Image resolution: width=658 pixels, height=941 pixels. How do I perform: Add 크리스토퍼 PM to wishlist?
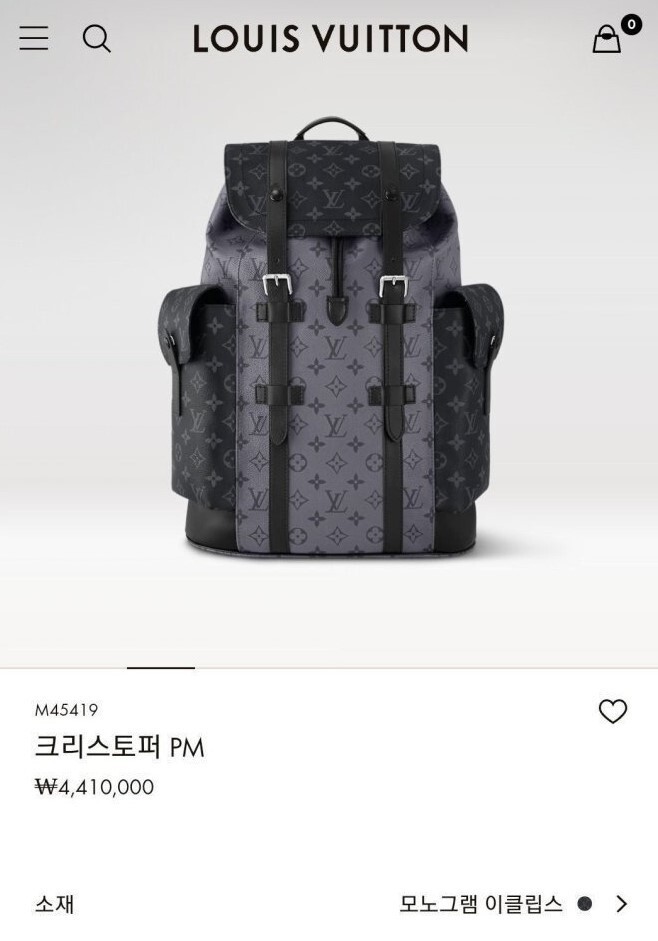612,711
